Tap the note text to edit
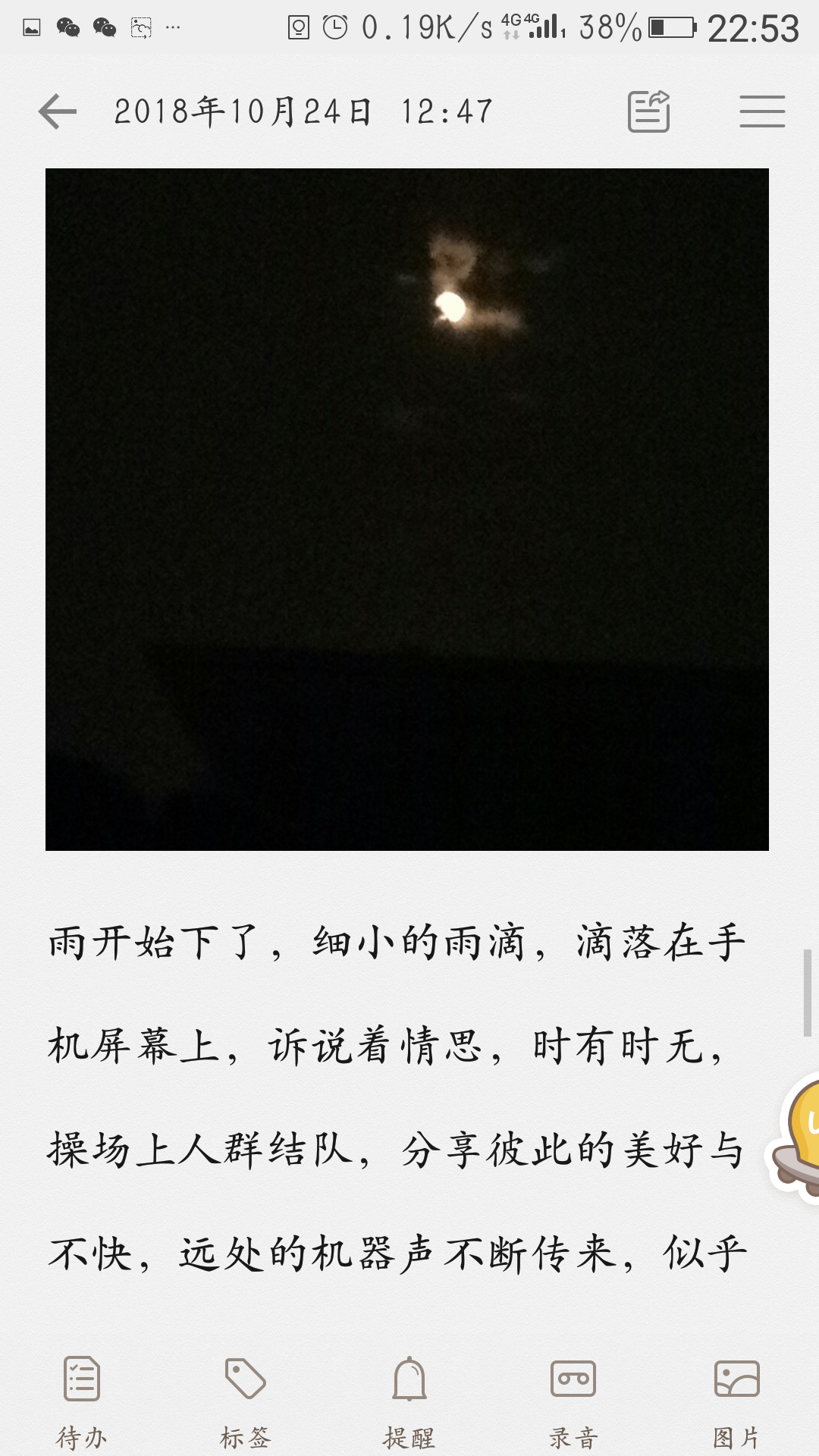The image size is (819, 1456). click(x=397, y=1098)
